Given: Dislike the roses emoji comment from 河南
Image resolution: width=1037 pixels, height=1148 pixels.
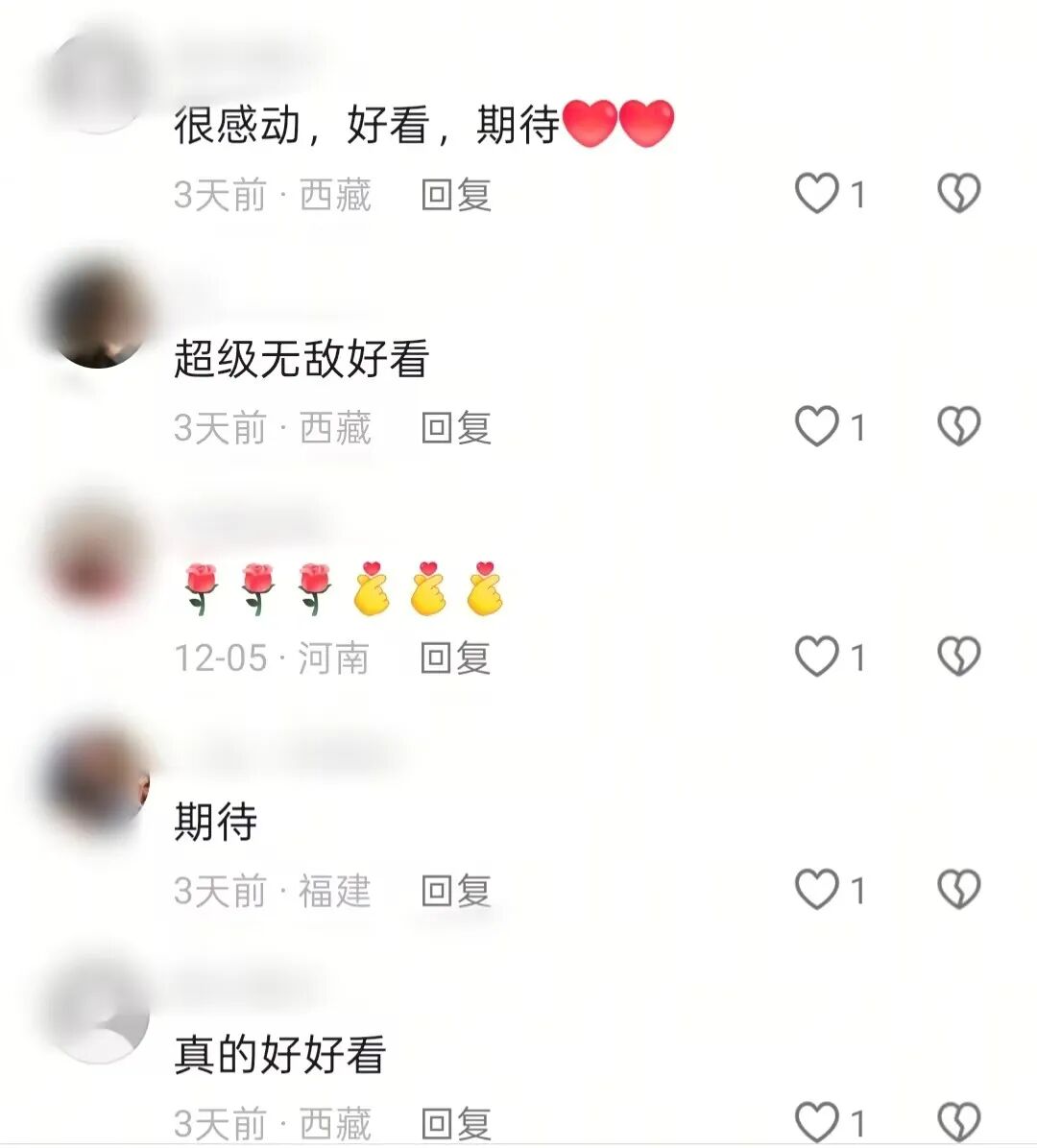Looking at the screenshot, I should 958,658.
